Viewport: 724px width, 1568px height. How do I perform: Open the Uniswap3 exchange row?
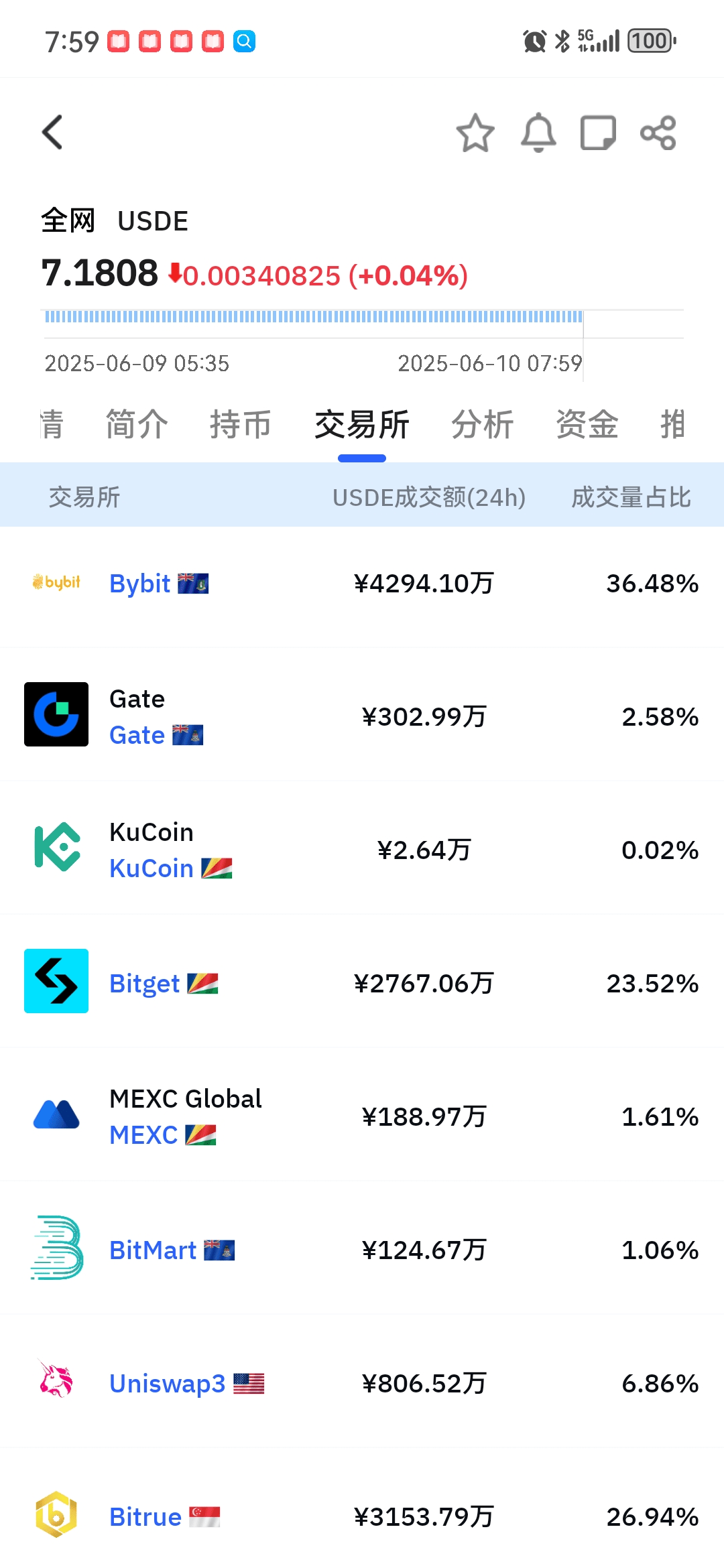(x=362, y=1382)
